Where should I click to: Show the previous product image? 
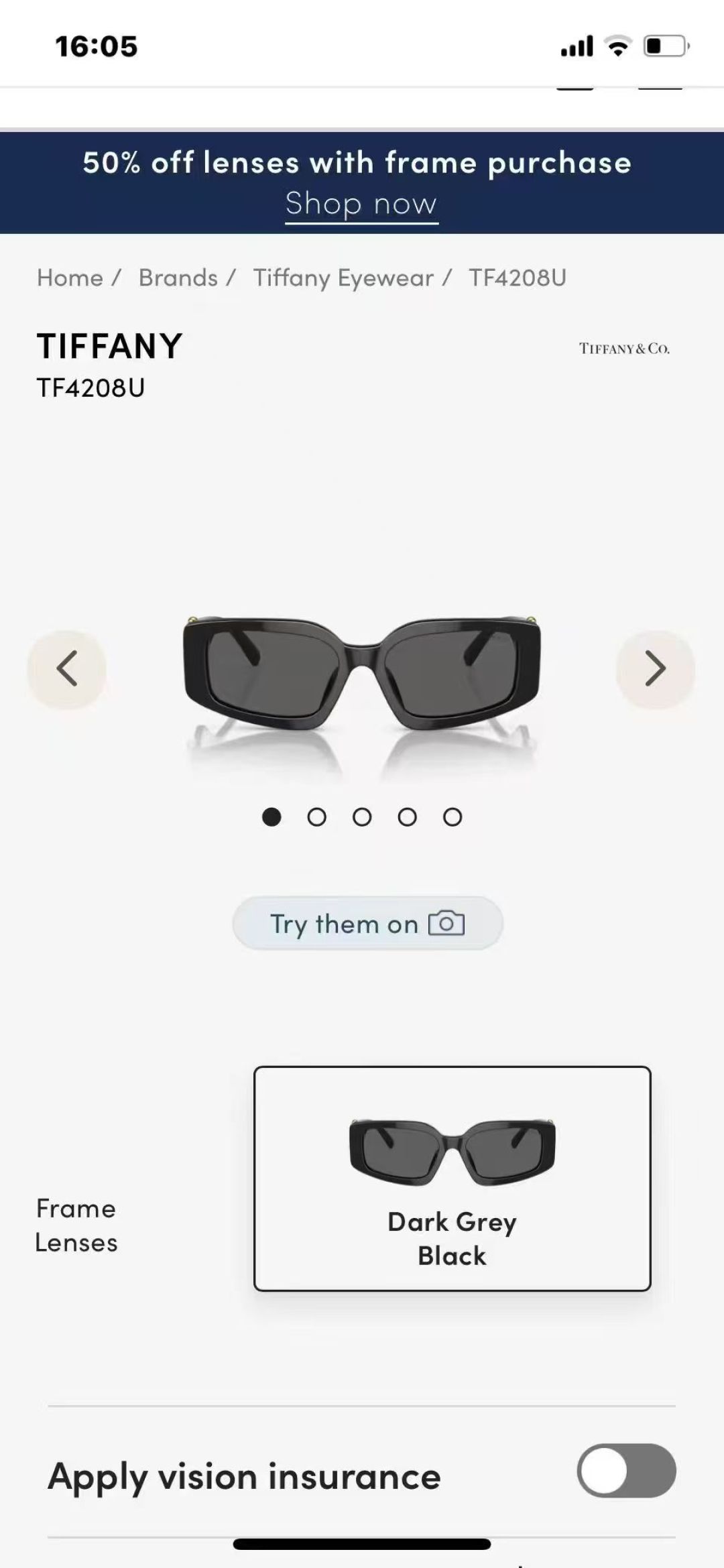67,668
